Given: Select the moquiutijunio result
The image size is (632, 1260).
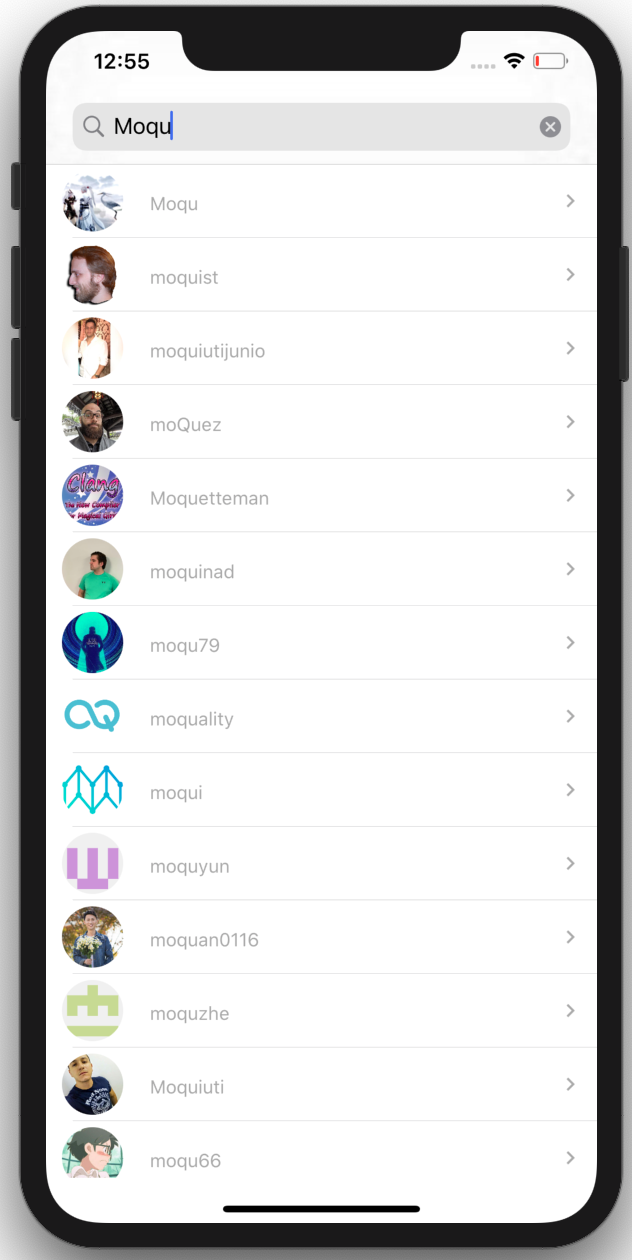Looking at the screenshot, I should [320, 350].
